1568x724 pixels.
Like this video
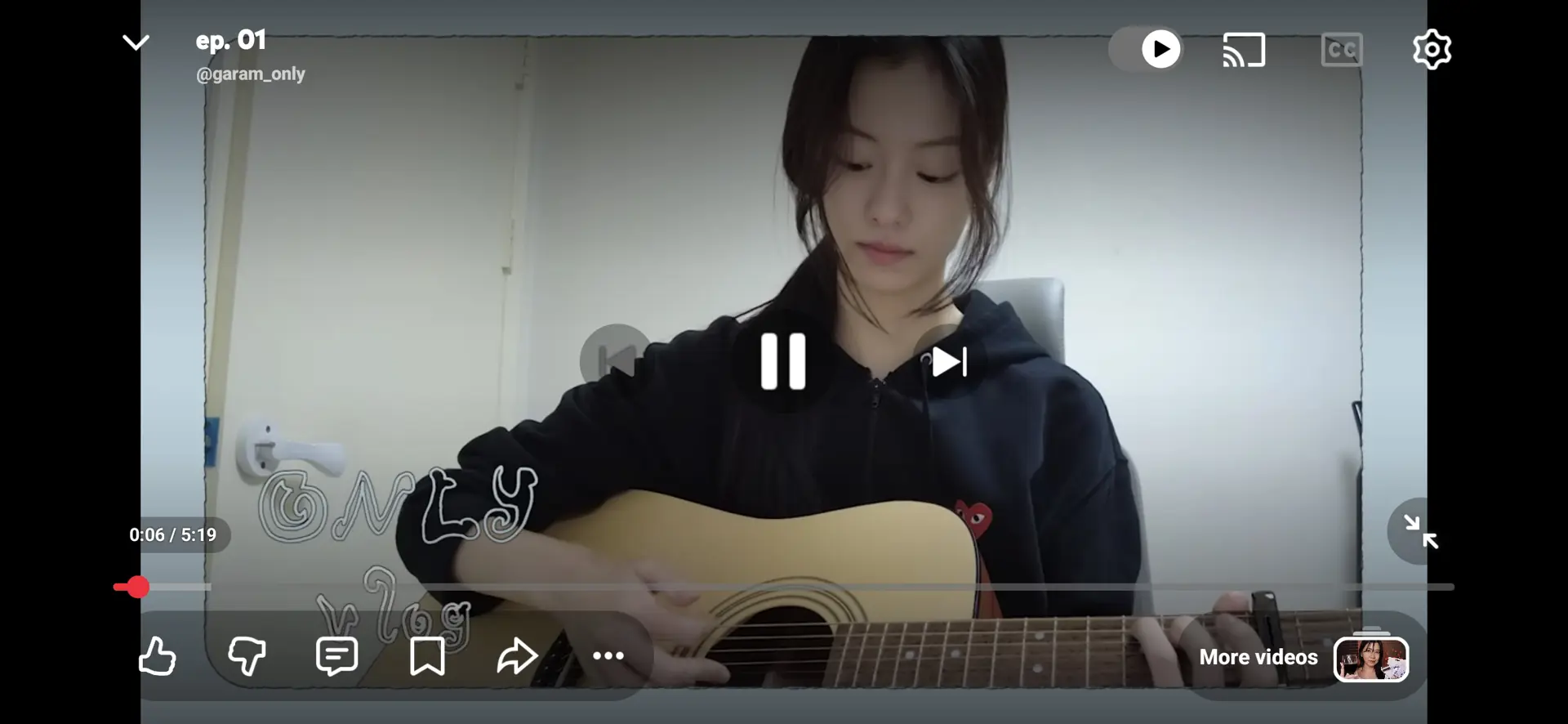[157, 656]
